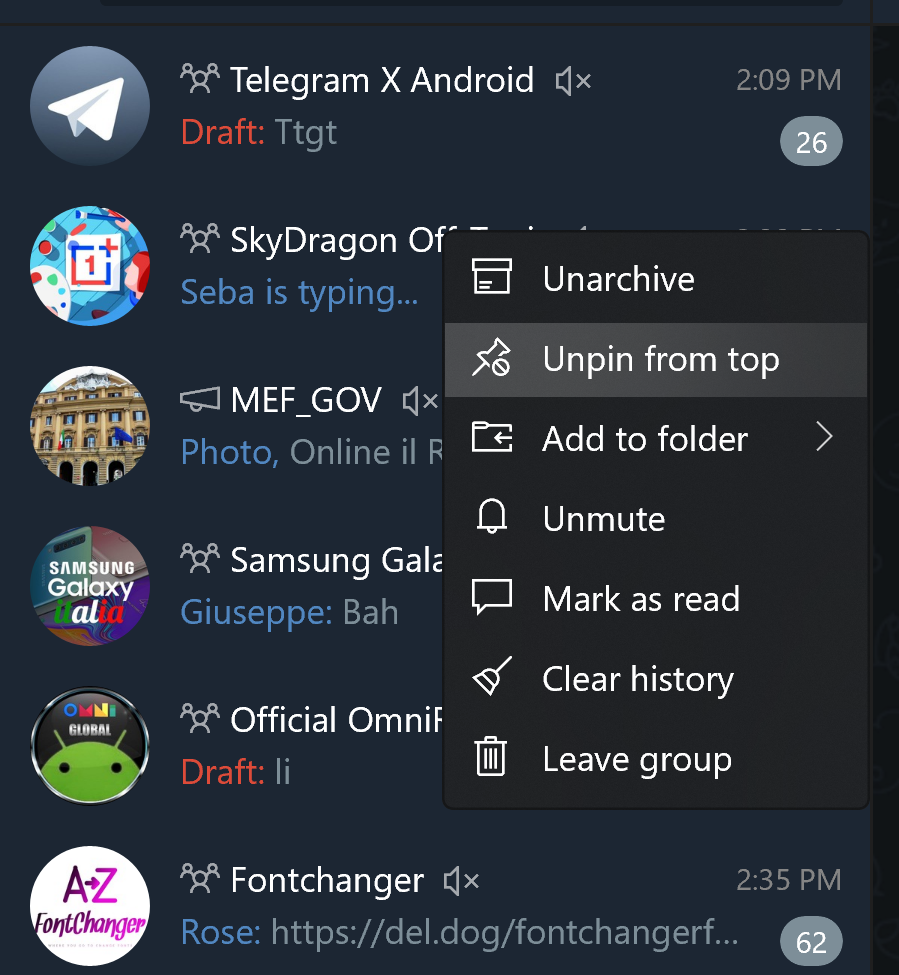
Task: Choose Add to folder in the context menu
Action: pos(644,438)
